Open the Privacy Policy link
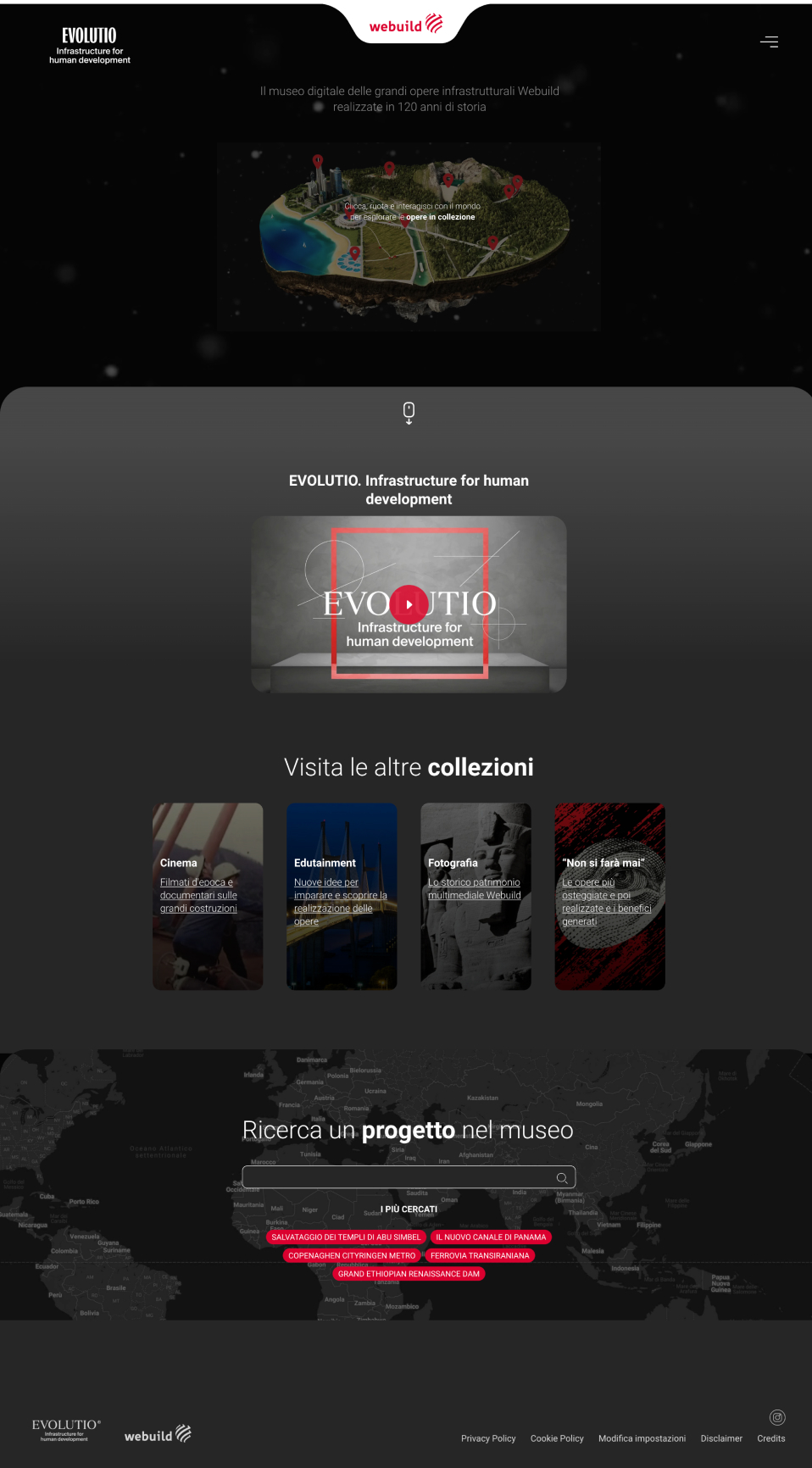 [x=488, y=1438]
